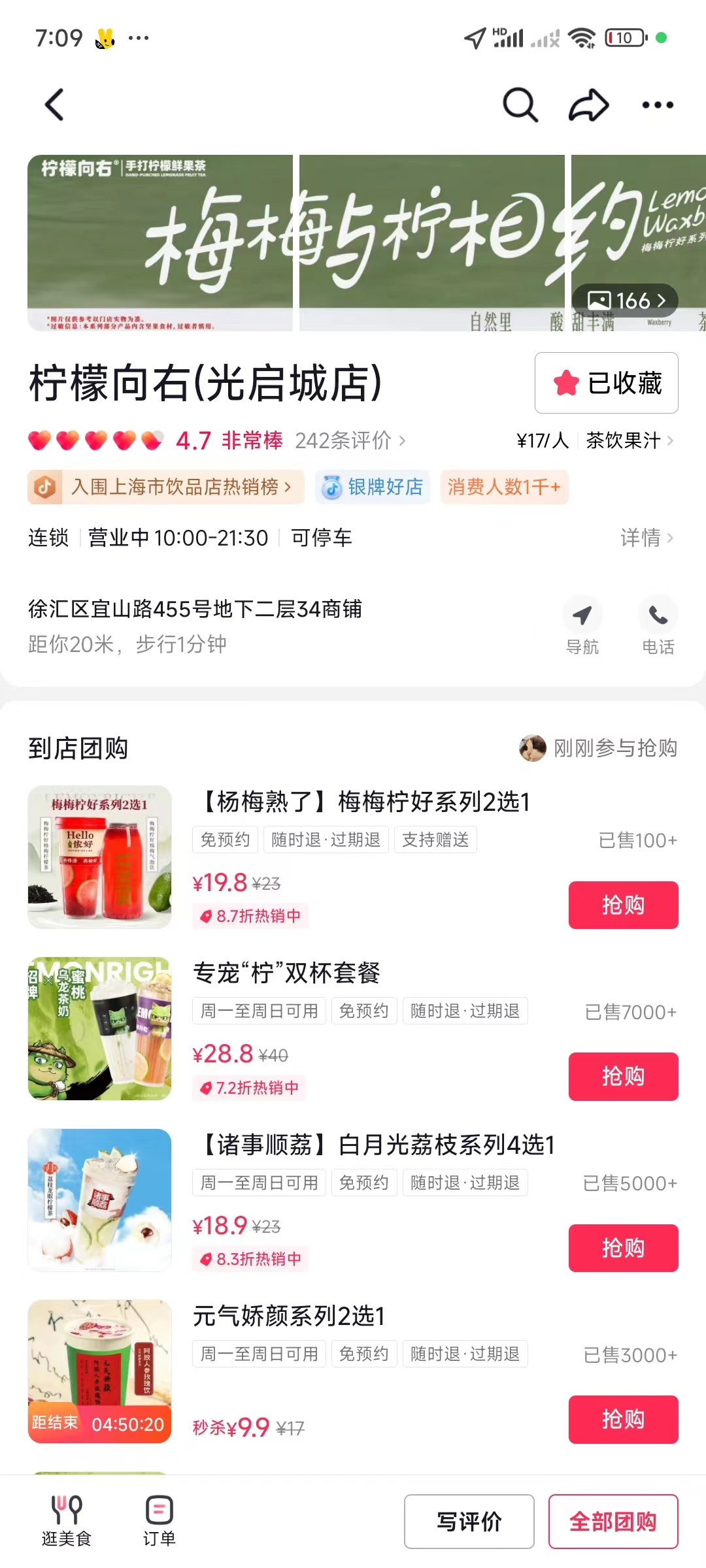The height and width of the screenshot is (1568, 706).
Task: Tap 抢购 for 梅梅柠好系列2选1
Action: [623, 905]
